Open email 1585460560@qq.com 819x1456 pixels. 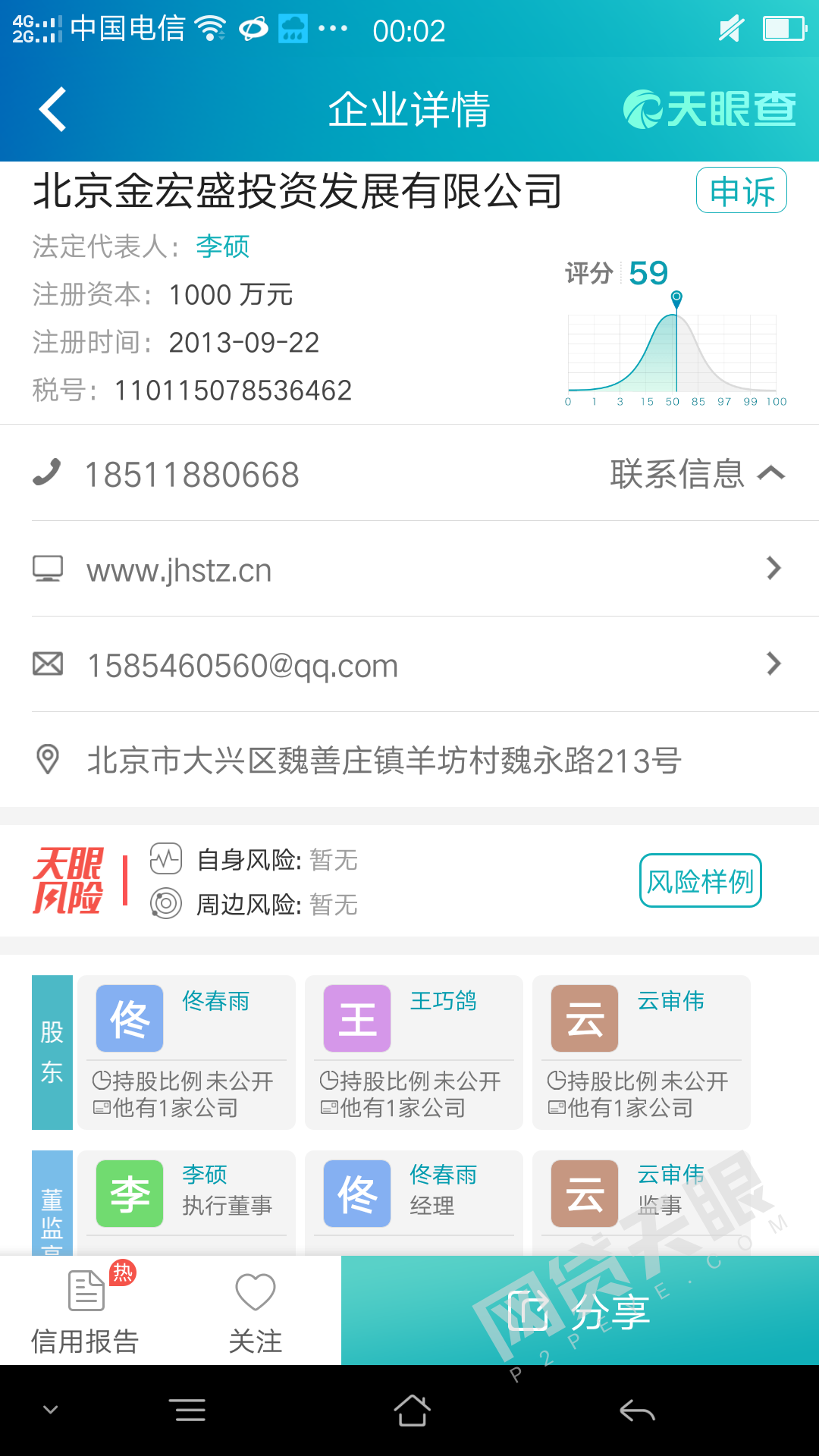pyautogui.click(x=409, y=664)
